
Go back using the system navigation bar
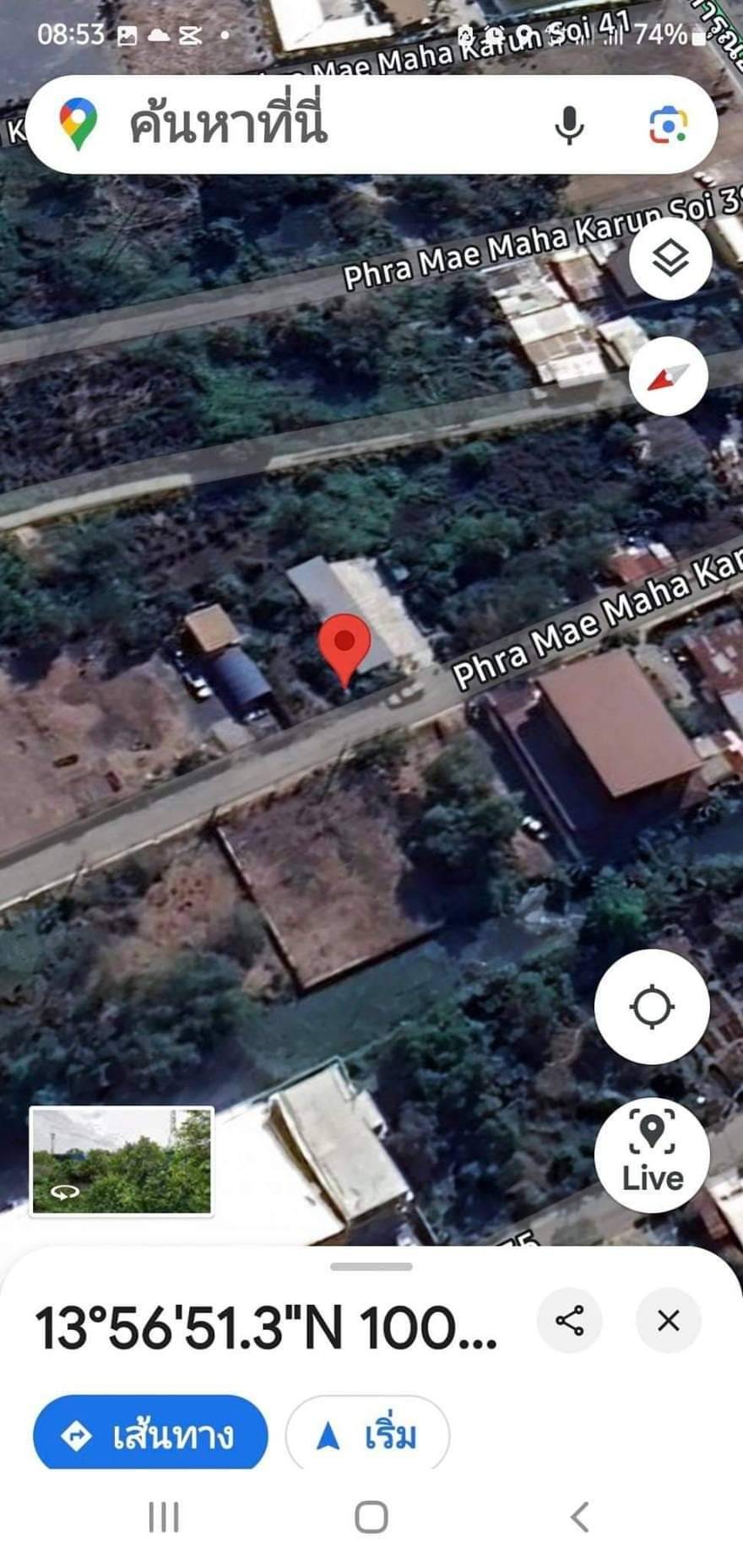pyautogui.click(x=579, y=1517)
